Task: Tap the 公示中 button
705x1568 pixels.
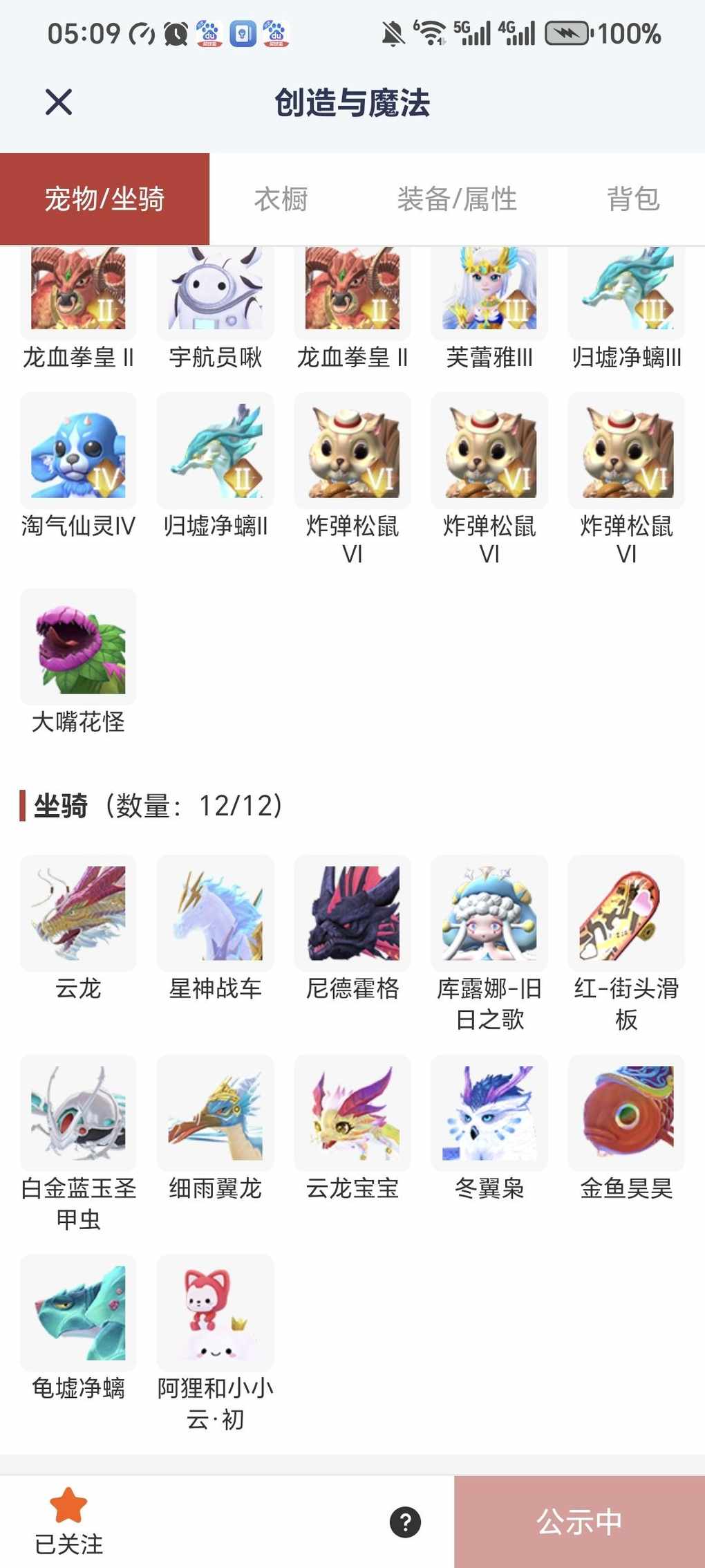Action: (579, 1522)
